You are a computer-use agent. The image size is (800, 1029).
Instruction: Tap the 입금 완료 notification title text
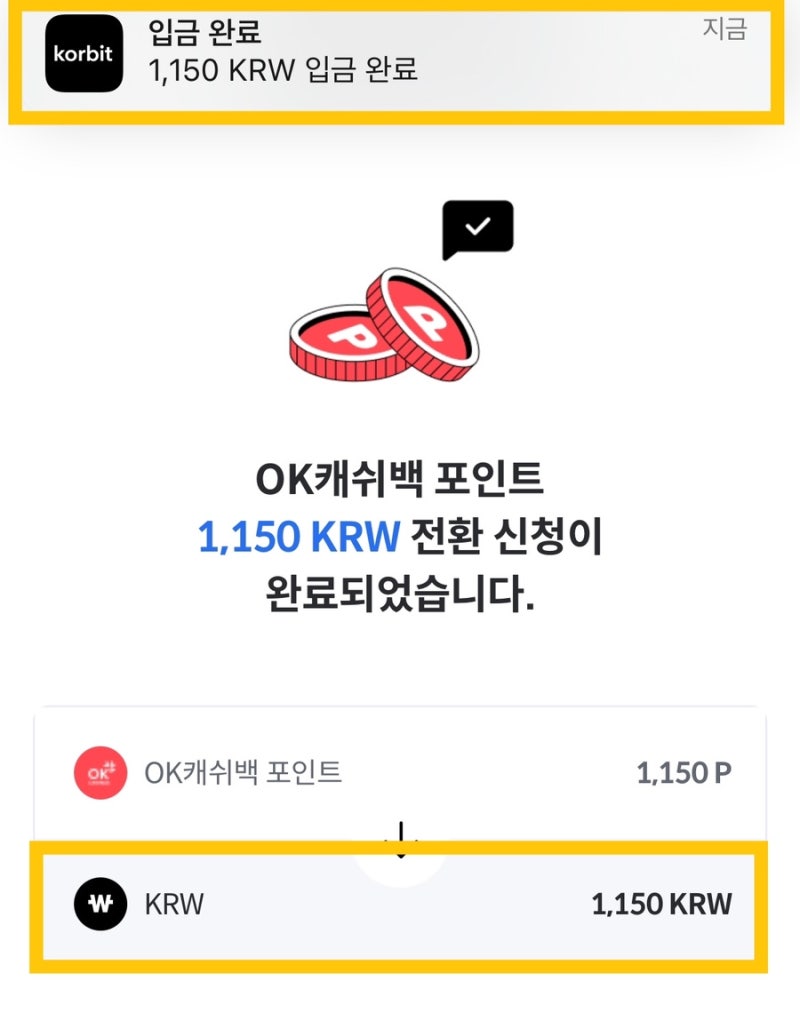201,33
